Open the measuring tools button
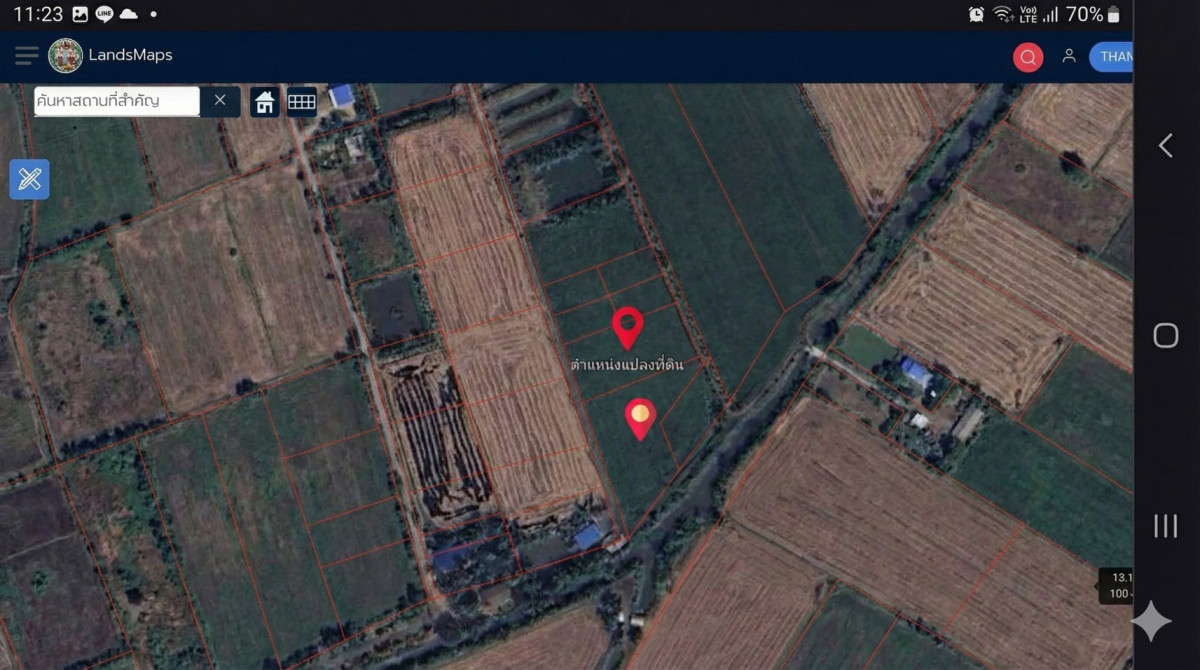1200x670 pixels. (x=29, y=179)
